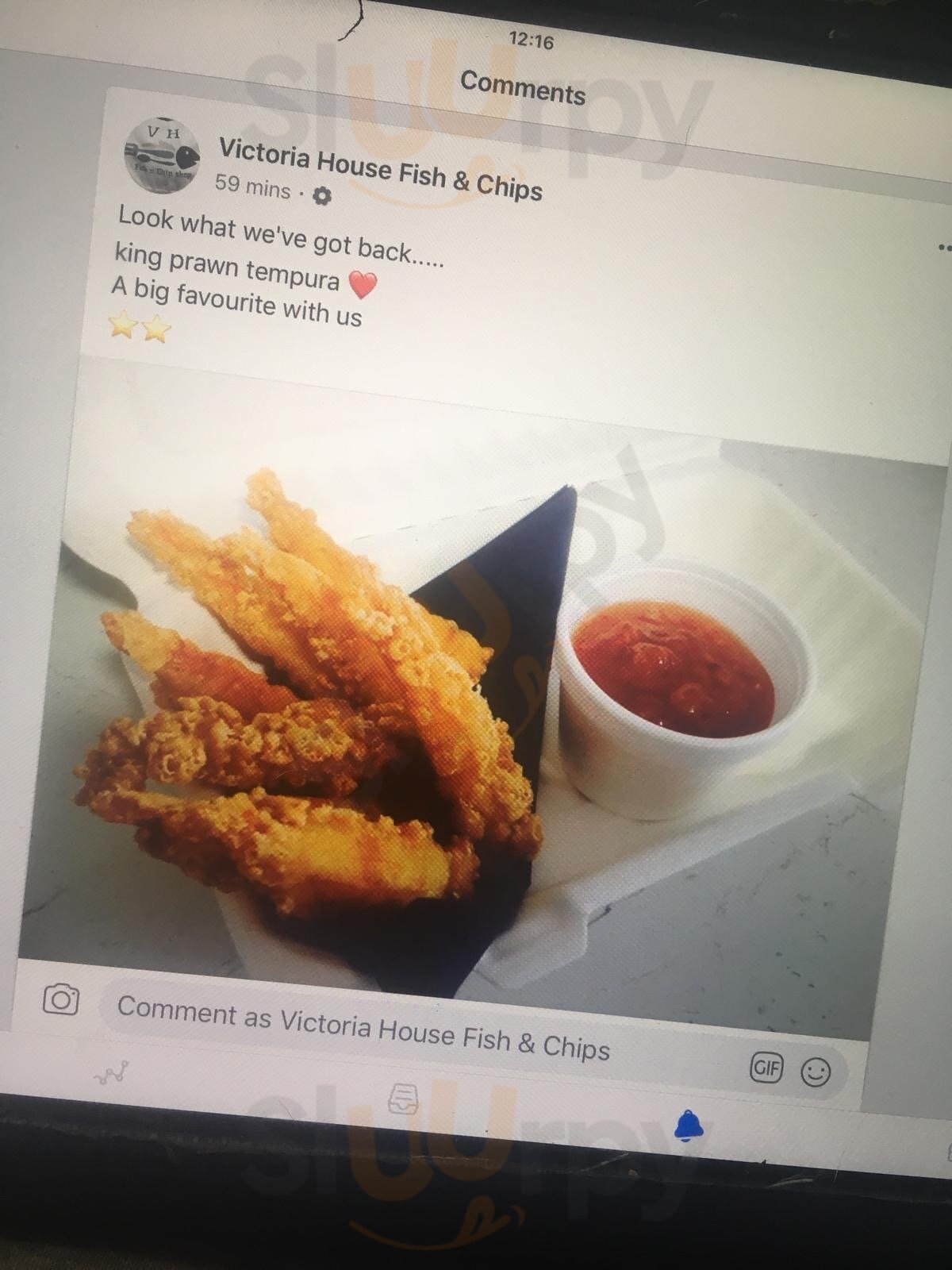Screen dimensions: 952x1270
Task: Open the Victoria House Fish & Chips page name
Action: click(x=380, y=168)
